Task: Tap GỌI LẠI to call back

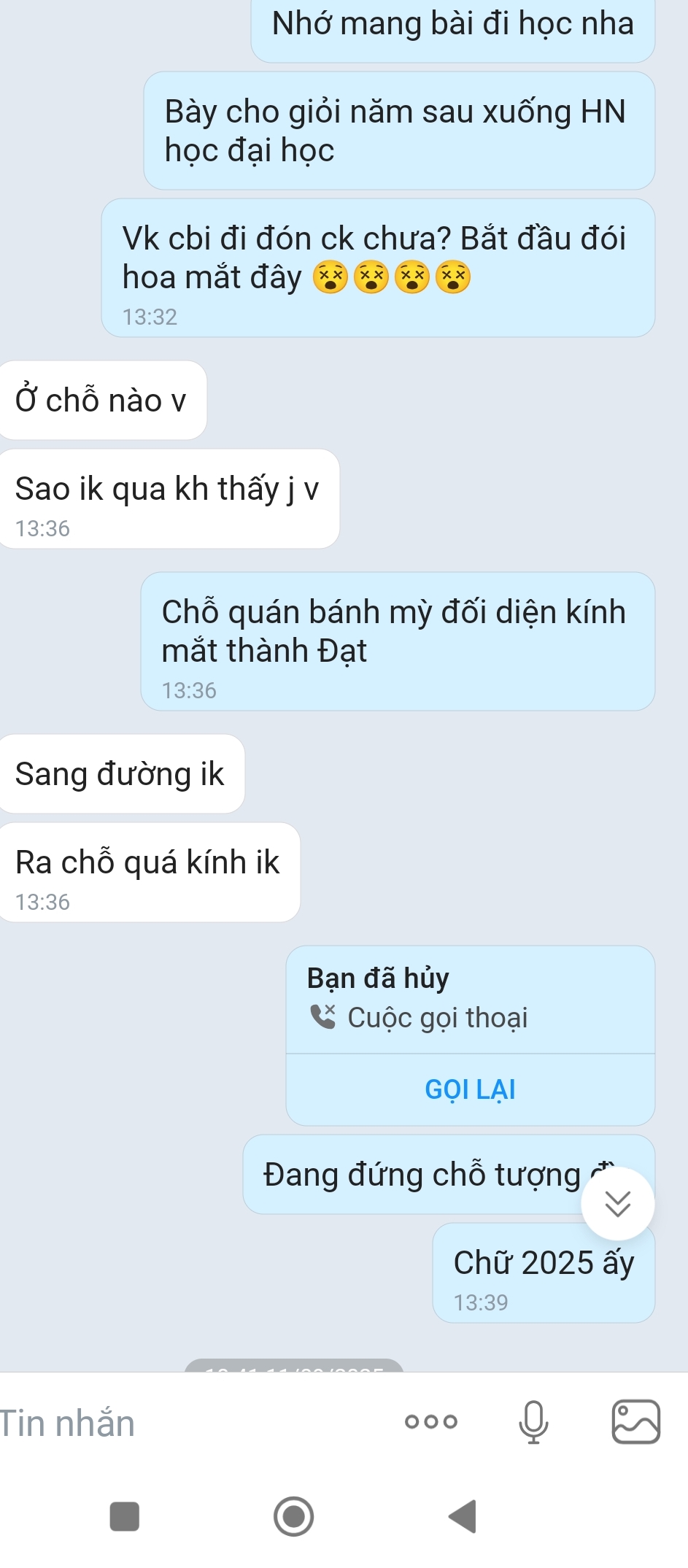Action: pyautogui.click(x=470, y=1089)
